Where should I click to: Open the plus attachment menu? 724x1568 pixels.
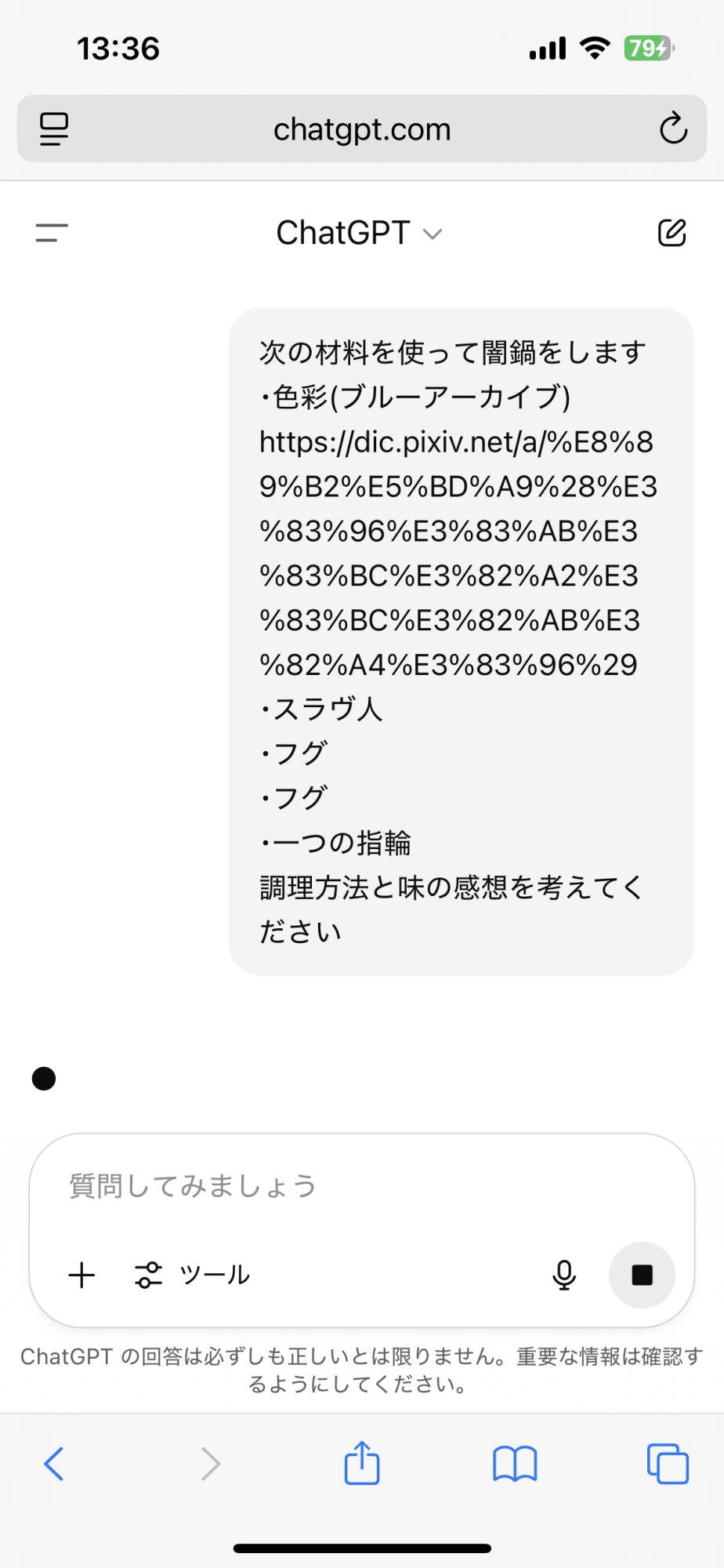click(81, 1275)
